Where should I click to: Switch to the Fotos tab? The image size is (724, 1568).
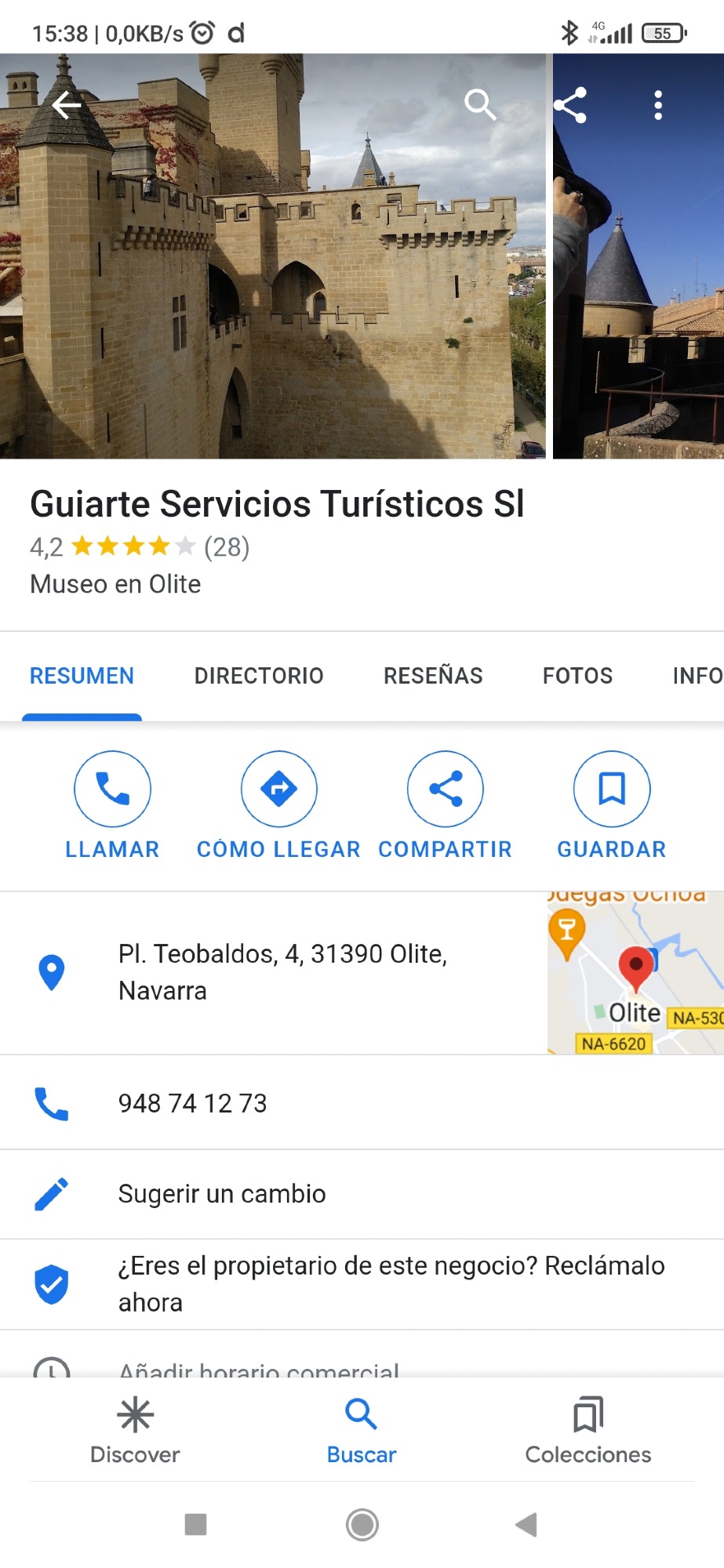(x=577, y=676)
